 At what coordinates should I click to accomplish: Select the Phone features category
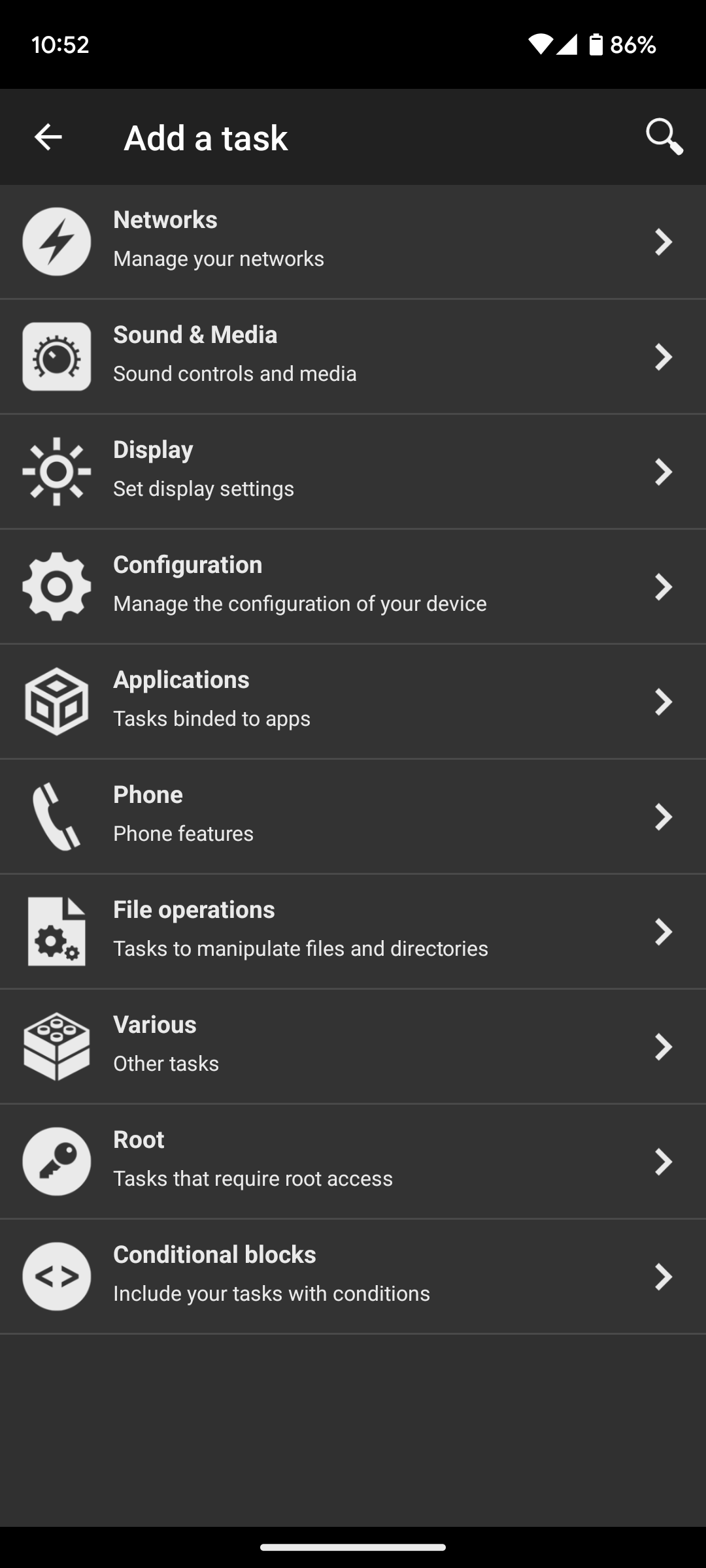coord(353,817)
